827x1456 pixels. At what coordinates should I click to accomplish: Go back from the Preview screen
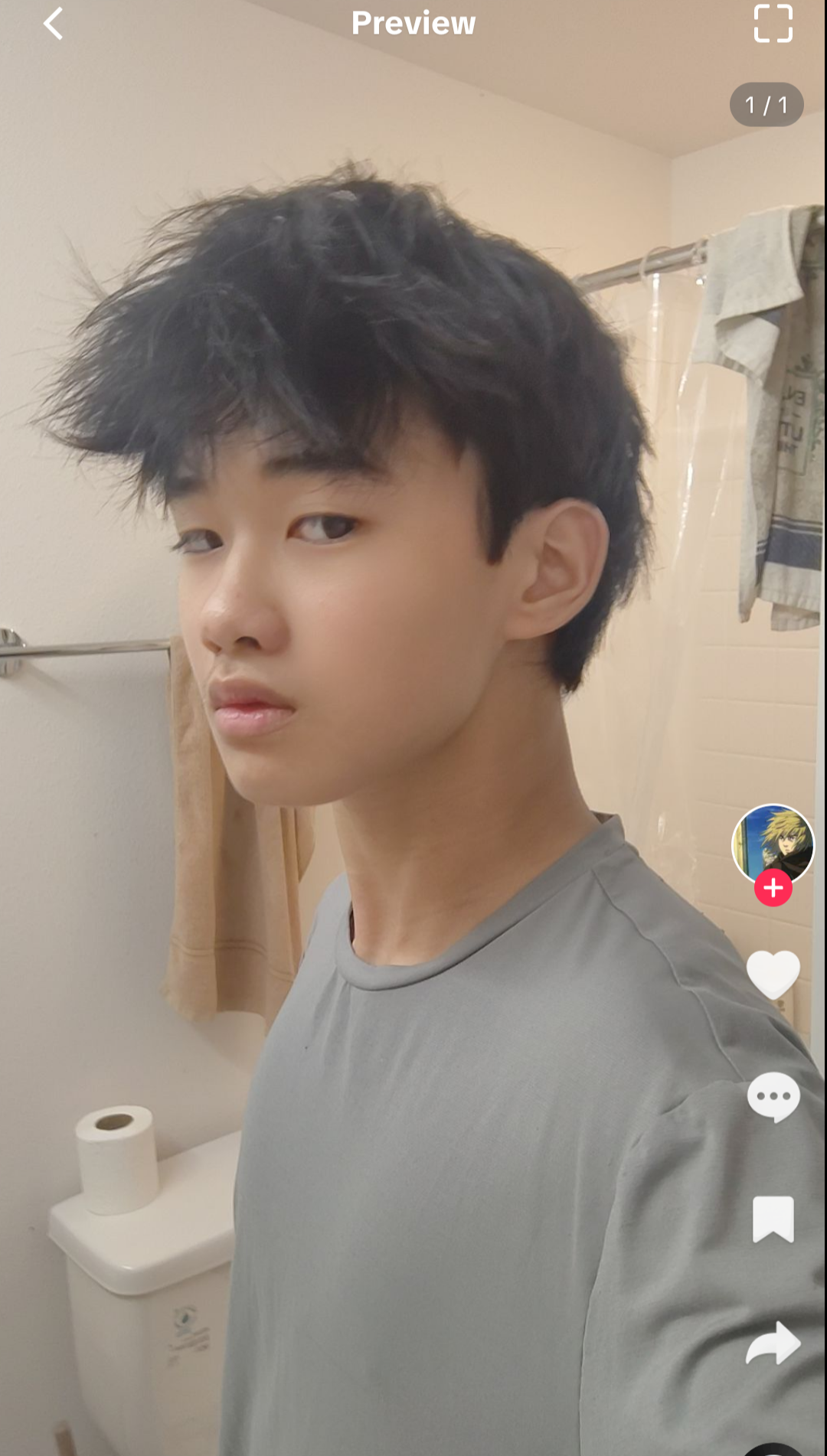pos(53,24)
